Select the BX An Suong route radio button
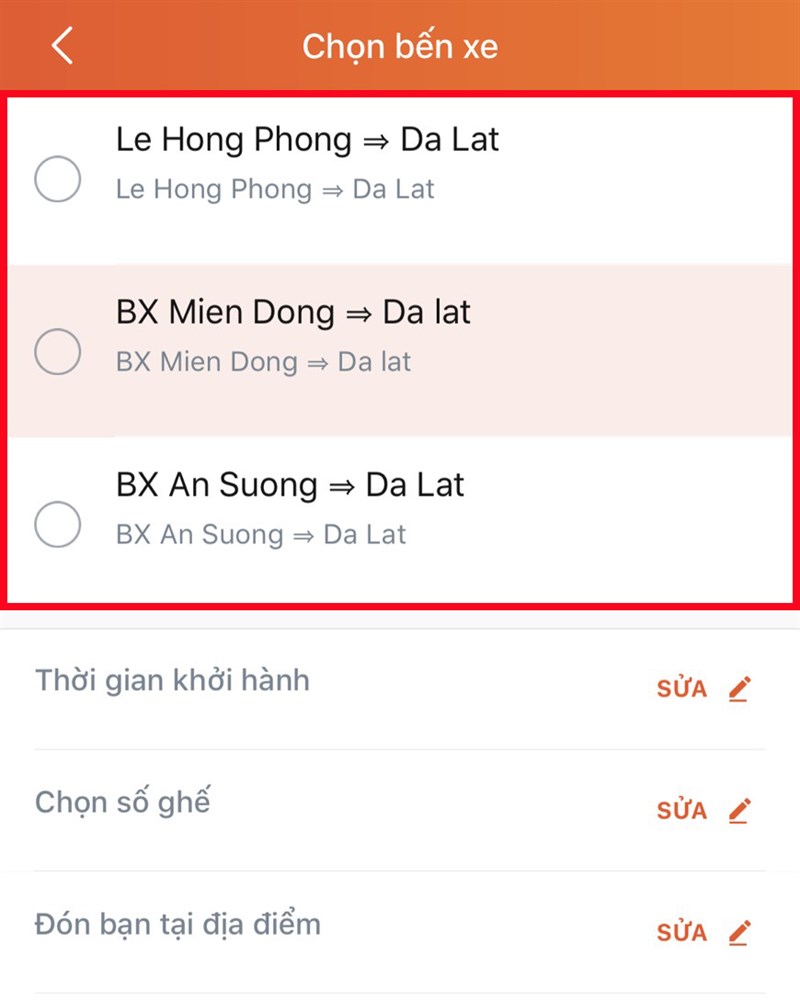 (x=57, y=524)
